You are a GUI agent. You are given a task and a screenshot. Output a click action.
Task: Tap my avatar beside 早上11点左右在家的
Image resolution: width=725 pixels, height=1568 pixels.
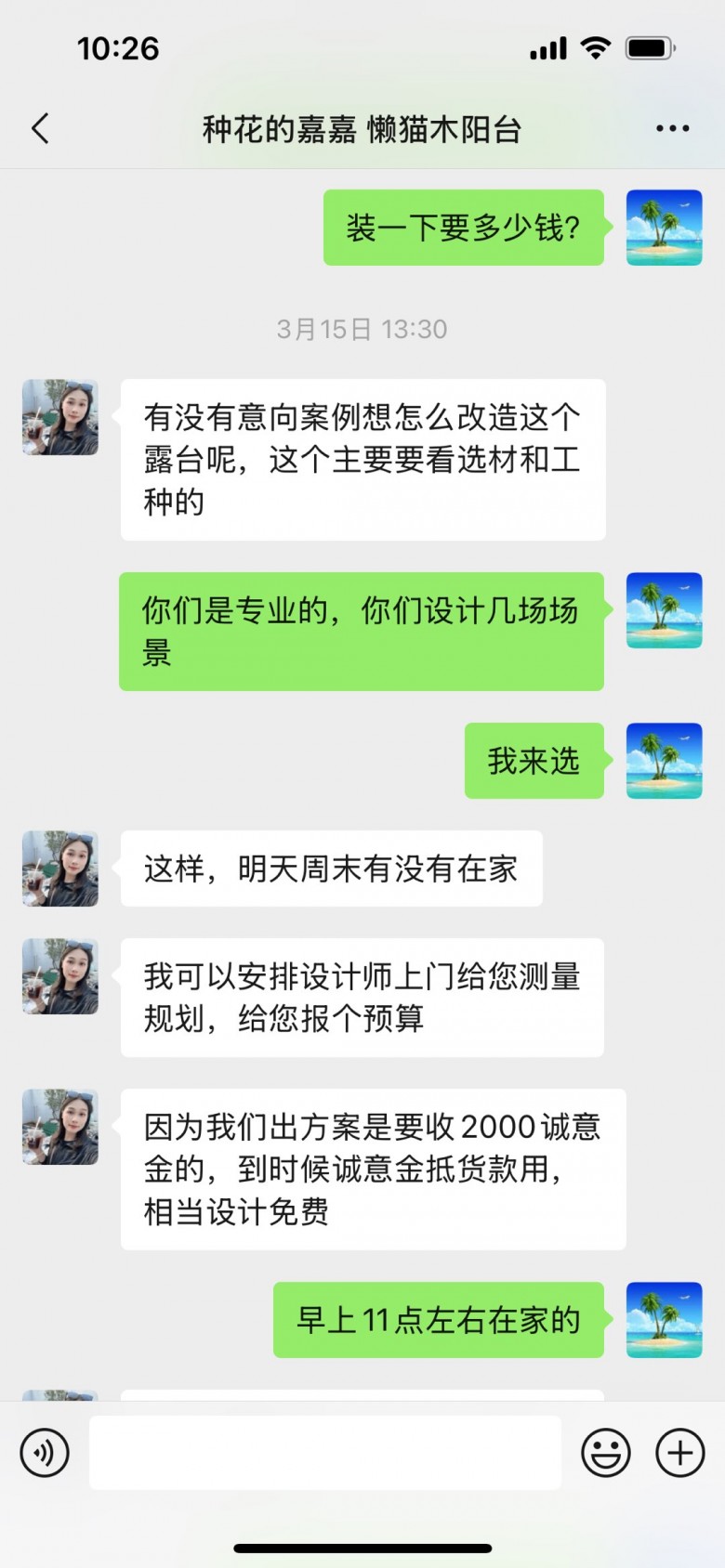664,1320
